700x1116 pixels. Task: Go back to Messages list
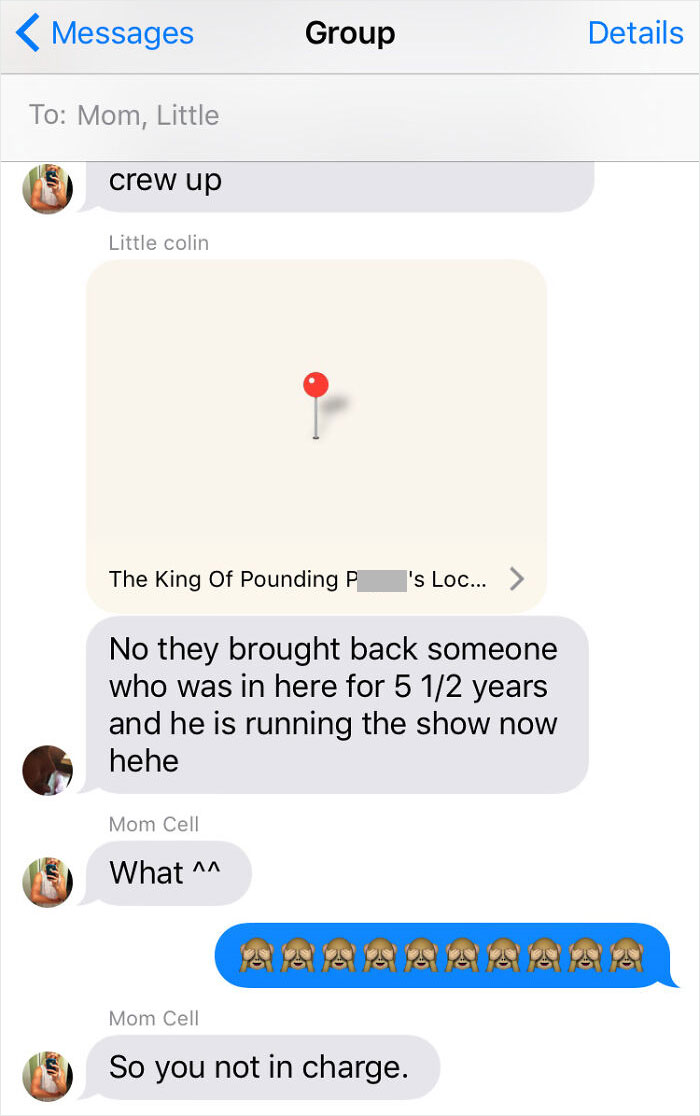pos(105,33)
